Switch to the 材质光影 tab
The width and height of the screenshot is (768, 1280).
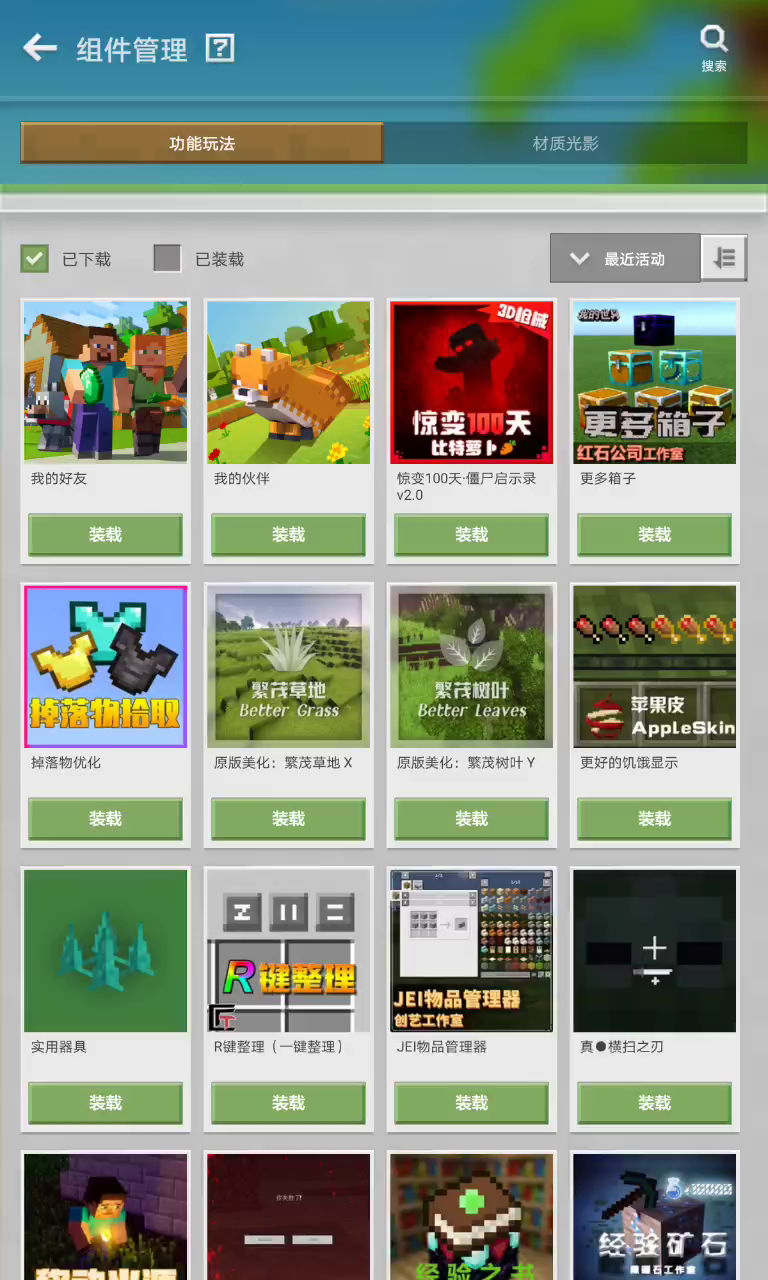[x=565, y=143]
